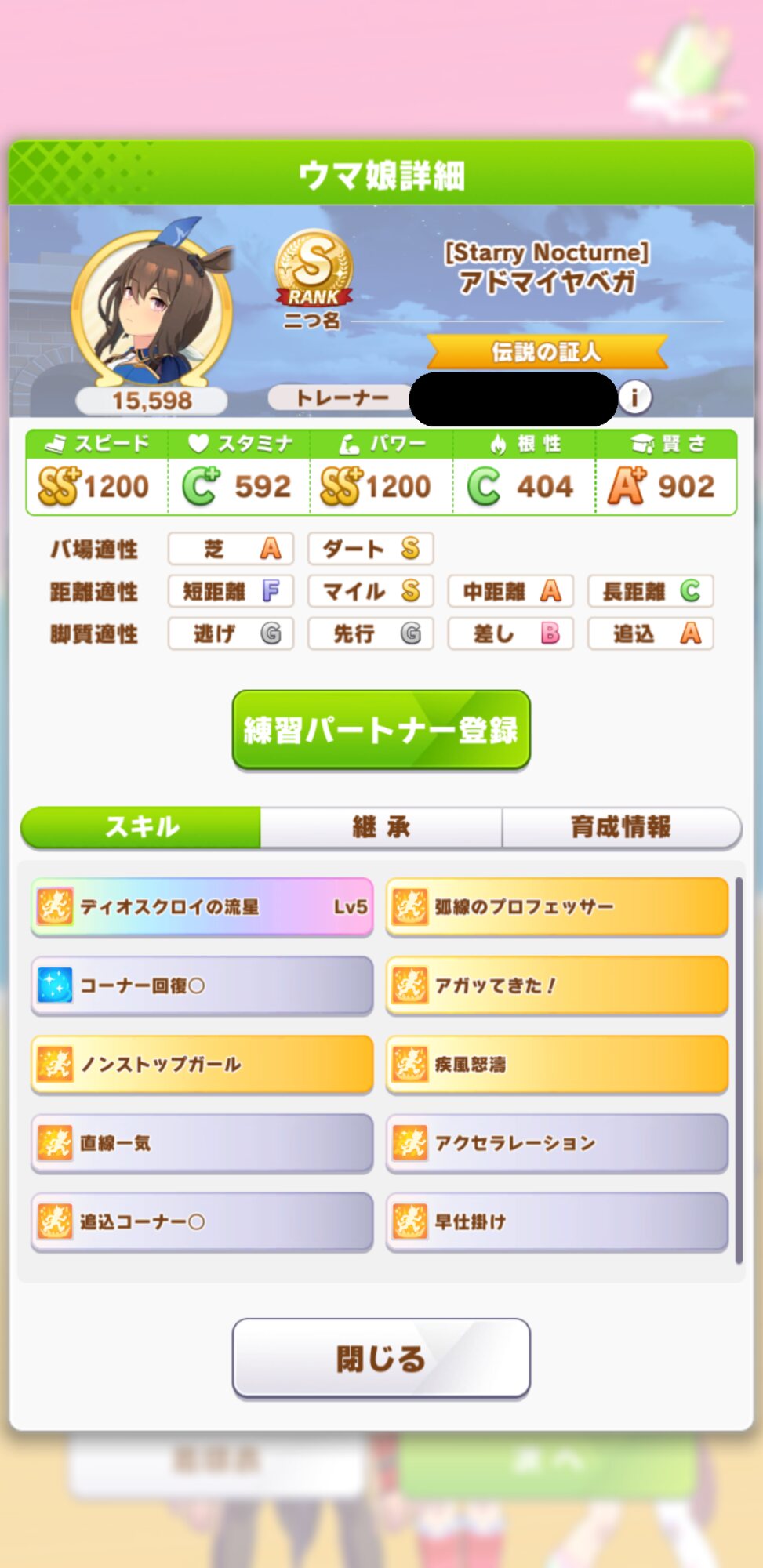The width and height of the screenshot is (763, 1568).
Task: Open the アクセラレーション skill
Action: click(x=557, y=1143)
